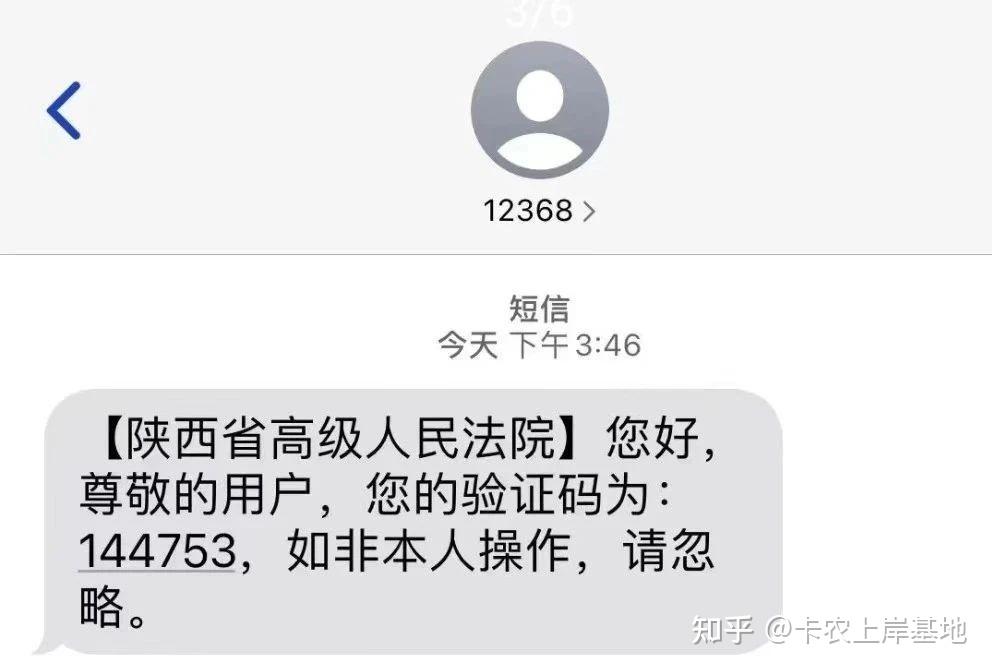Open contact details for 12368
Image resolution: width=992 pixels, height=671 pixels.
[x=540, y=211]
